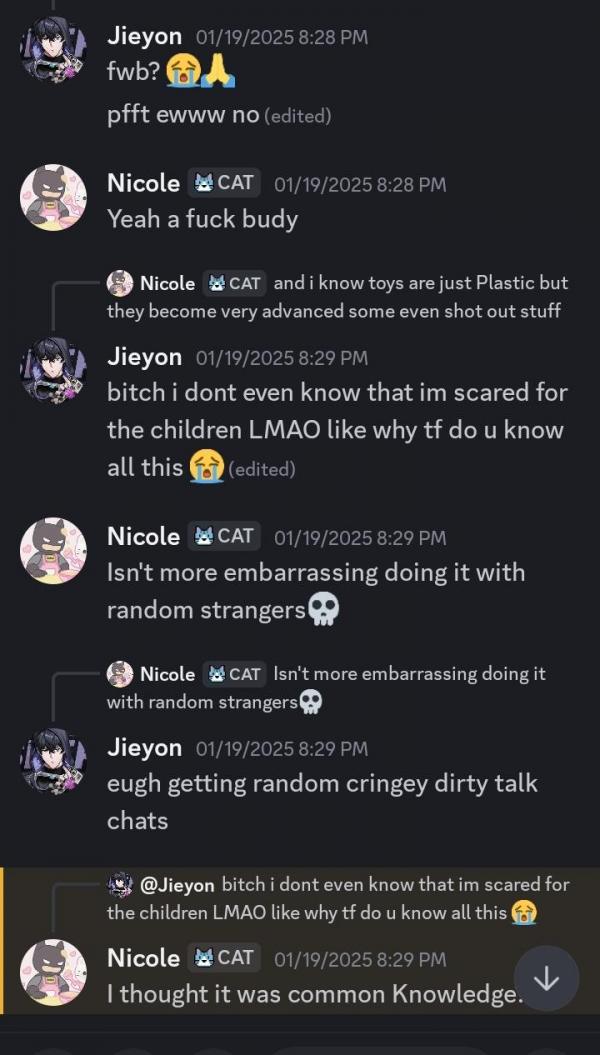Viewport: 600px width, 1055px height.
Task: Jump to the latest messages with the down arrow
Action: pyautogui.click(x=546, y=979)
